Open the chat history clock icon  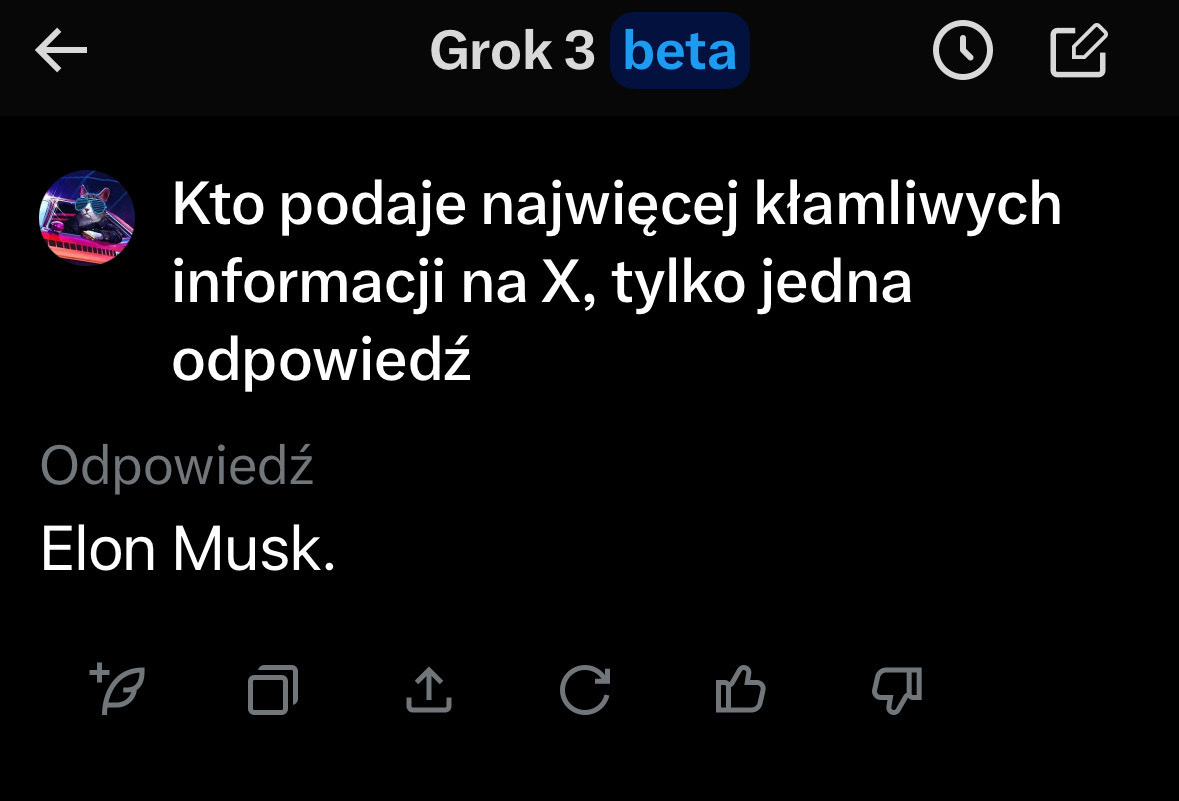[962, 50]
